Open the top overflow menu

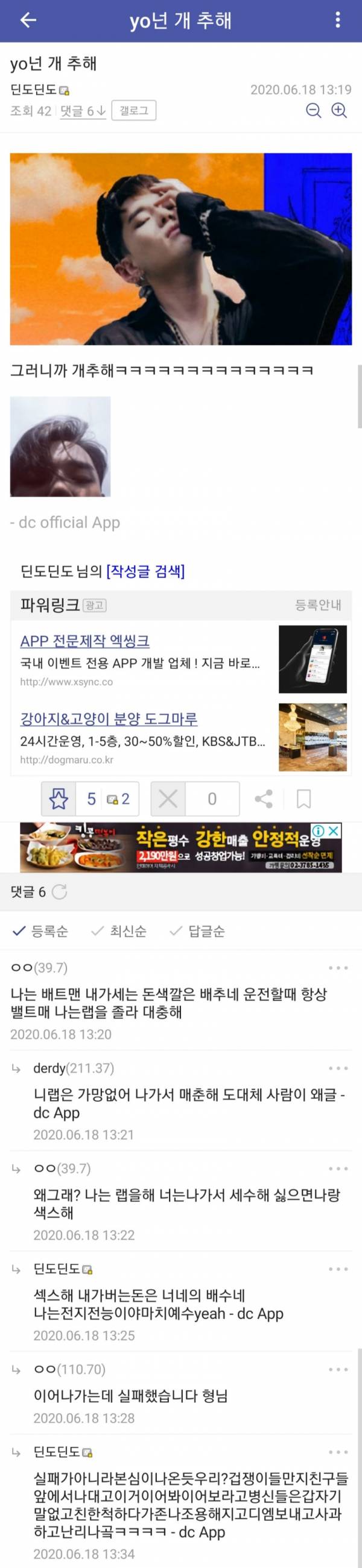338,20
